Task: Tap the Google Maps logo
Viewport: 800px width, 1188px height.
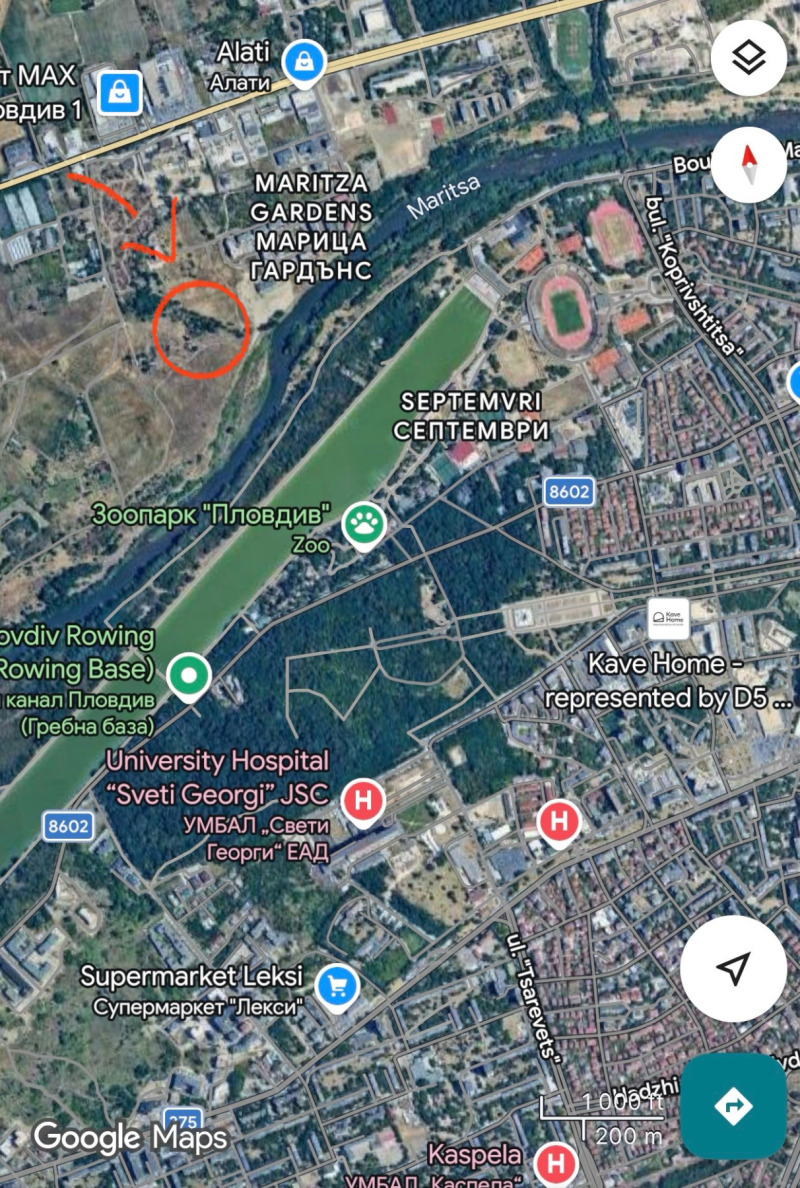Action: (x=128, y=1136)
